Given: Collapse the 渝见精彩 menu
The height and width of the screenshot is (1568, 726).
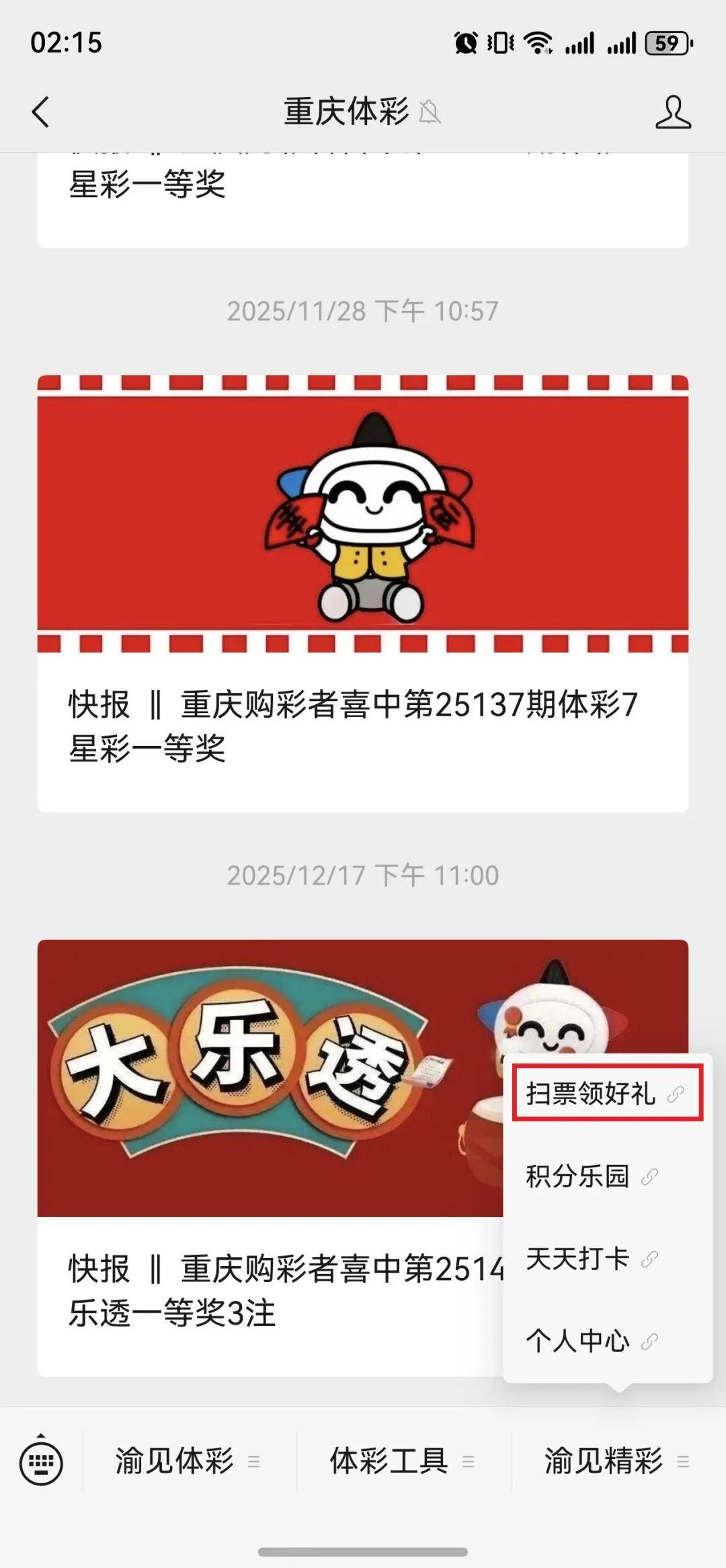Looking at the screenshot, I should (x=616, y=1462).
